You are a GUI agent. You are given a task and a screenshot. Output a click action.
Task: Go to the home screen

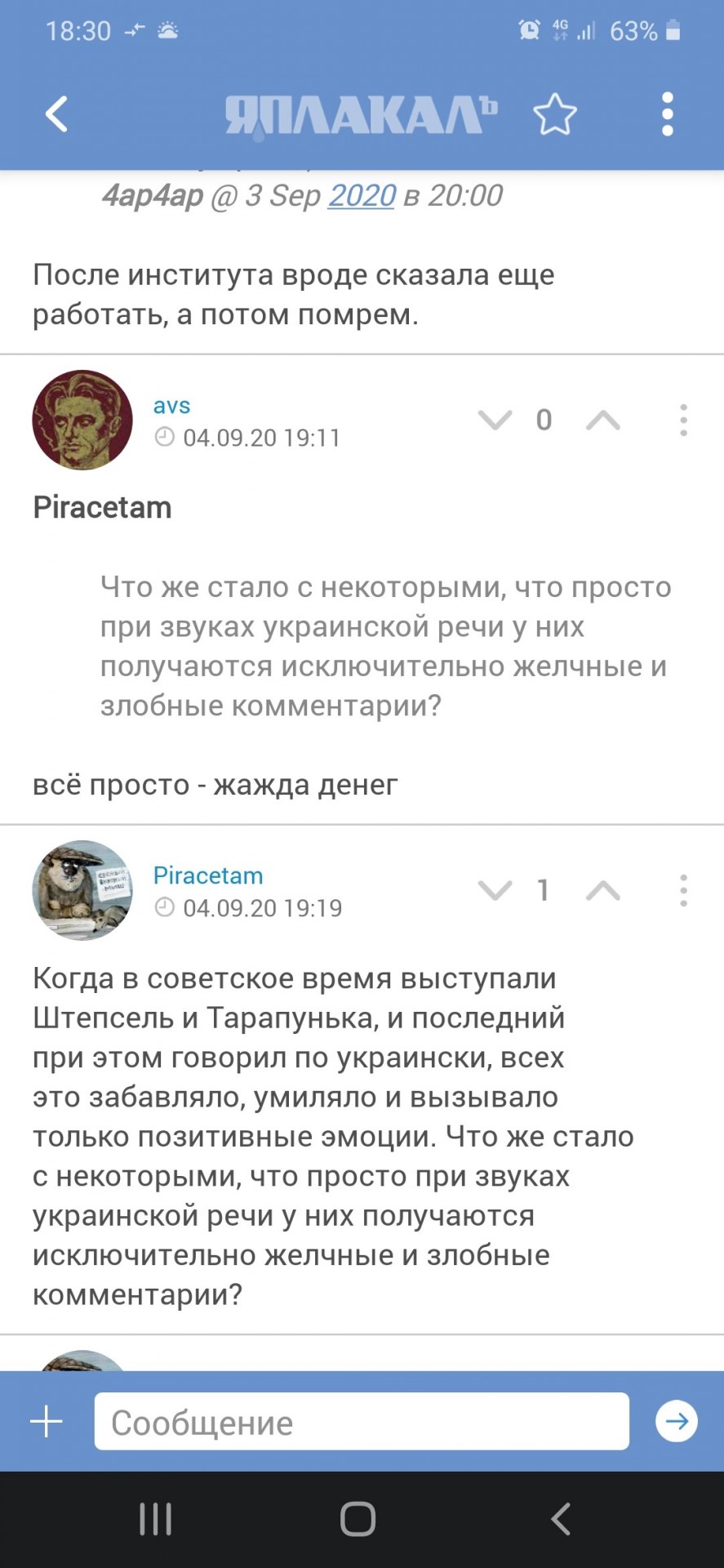pyautogui.click(x=358, y=1519)
